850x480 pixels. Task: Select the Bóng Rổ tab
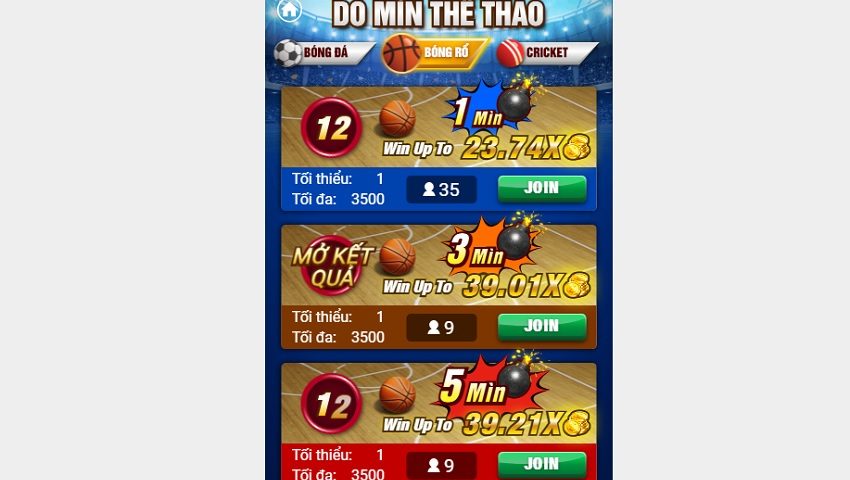(x=435, y=52)
